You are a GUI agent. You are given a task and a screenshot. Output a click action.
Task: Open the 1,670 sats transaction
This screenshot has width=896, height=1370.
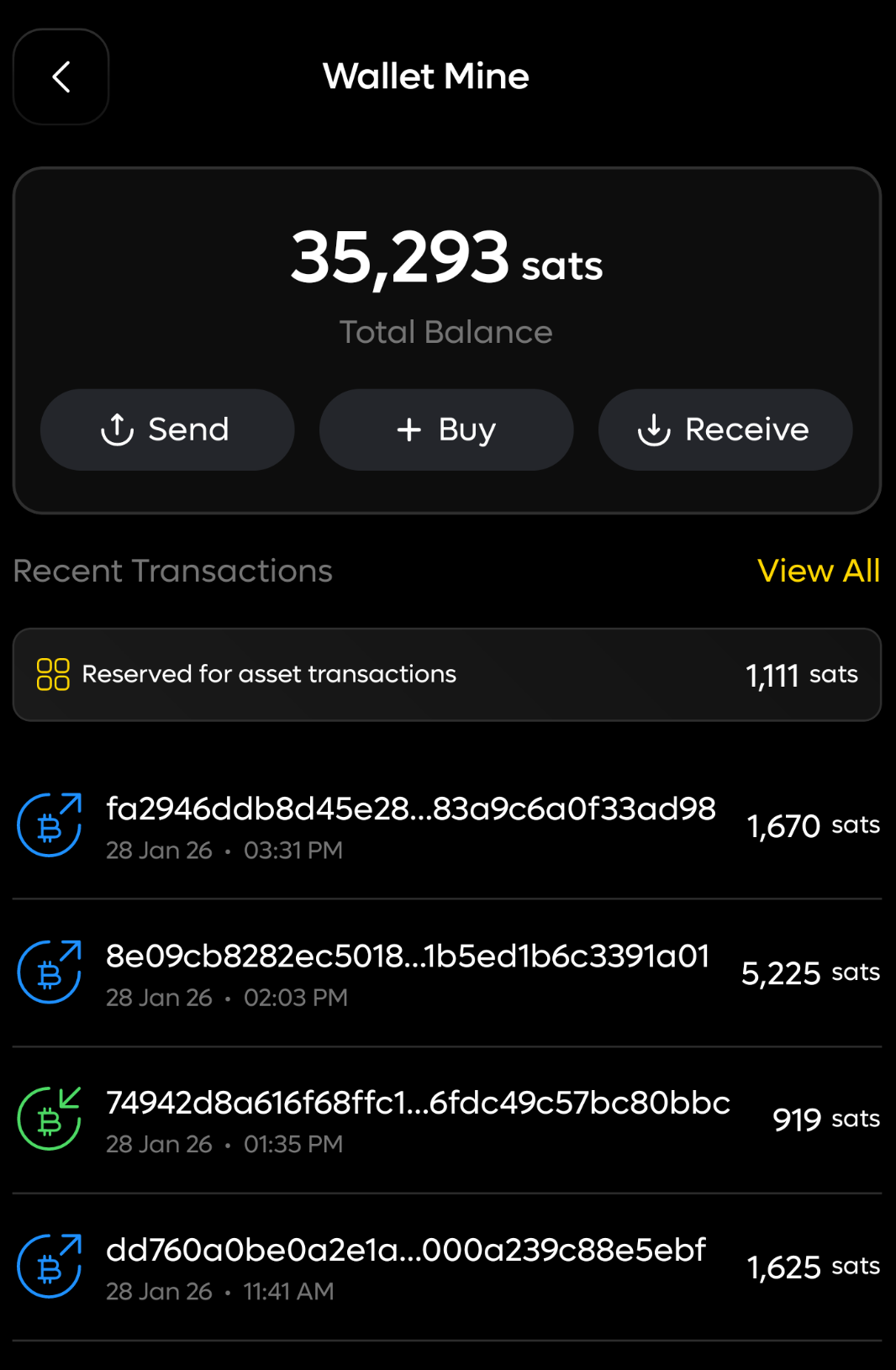click(x=446, y=826)
